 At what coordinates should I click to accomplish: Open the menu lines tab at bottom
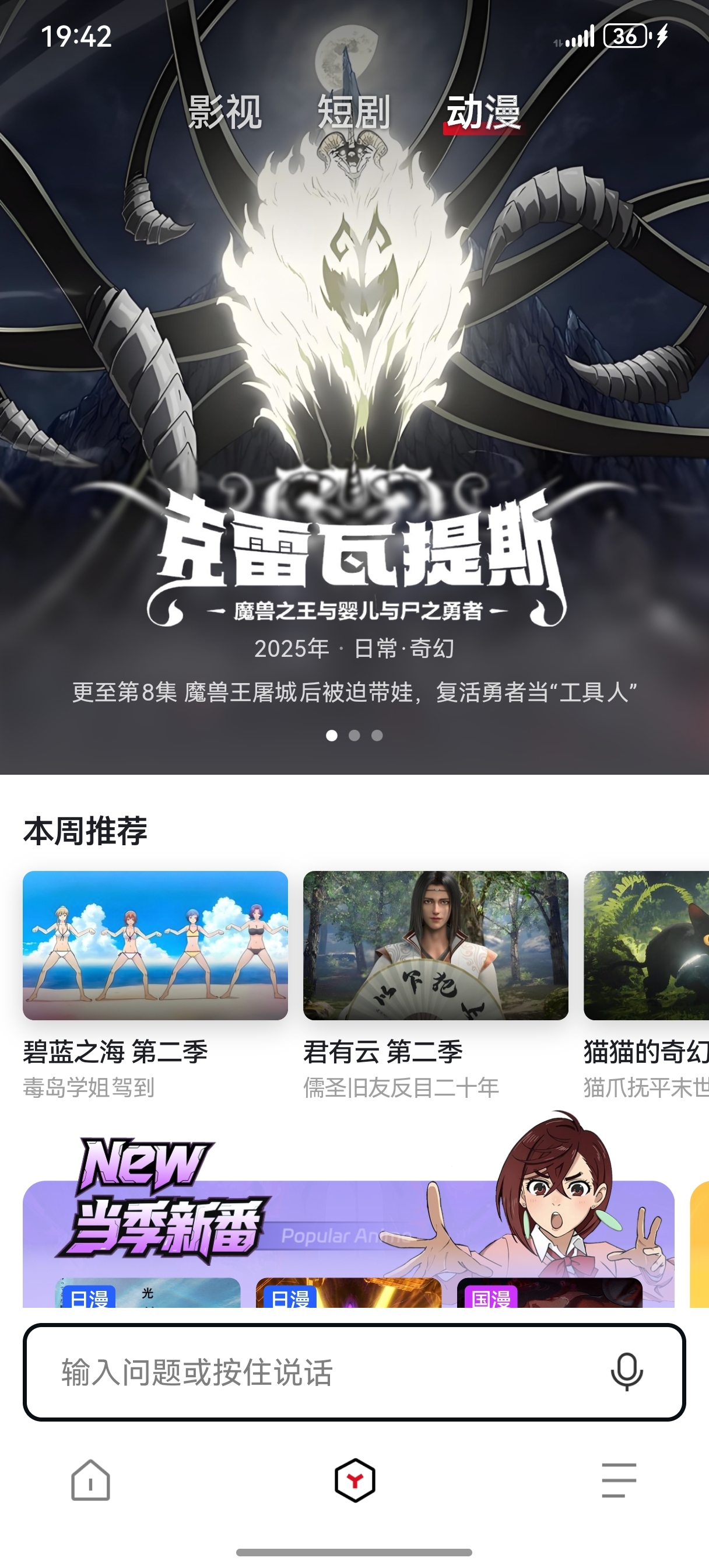[x=618, y=1480]
